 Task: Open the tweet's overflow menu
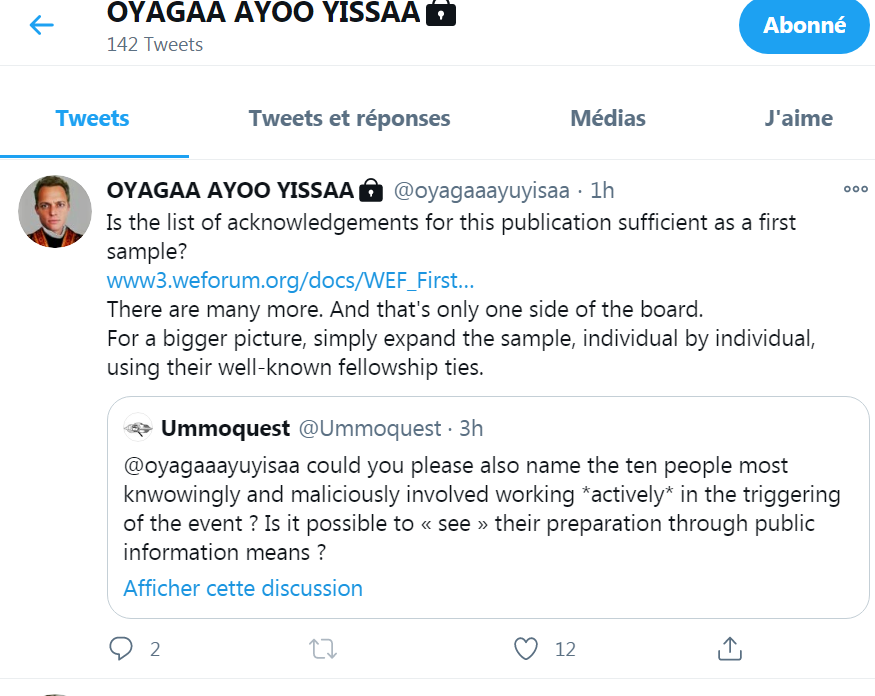[855, 189]
